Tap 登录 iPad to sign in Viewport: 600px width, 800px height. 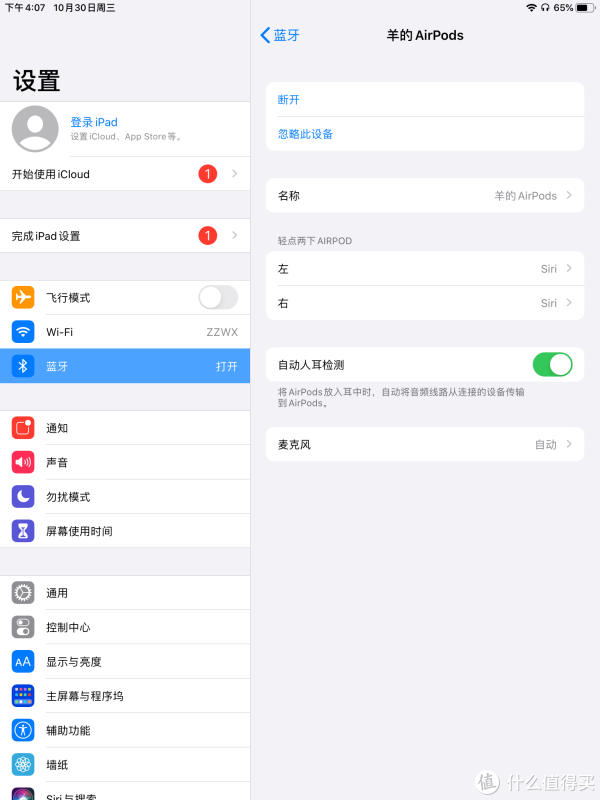pyautogui.click(x=94, y=123)
